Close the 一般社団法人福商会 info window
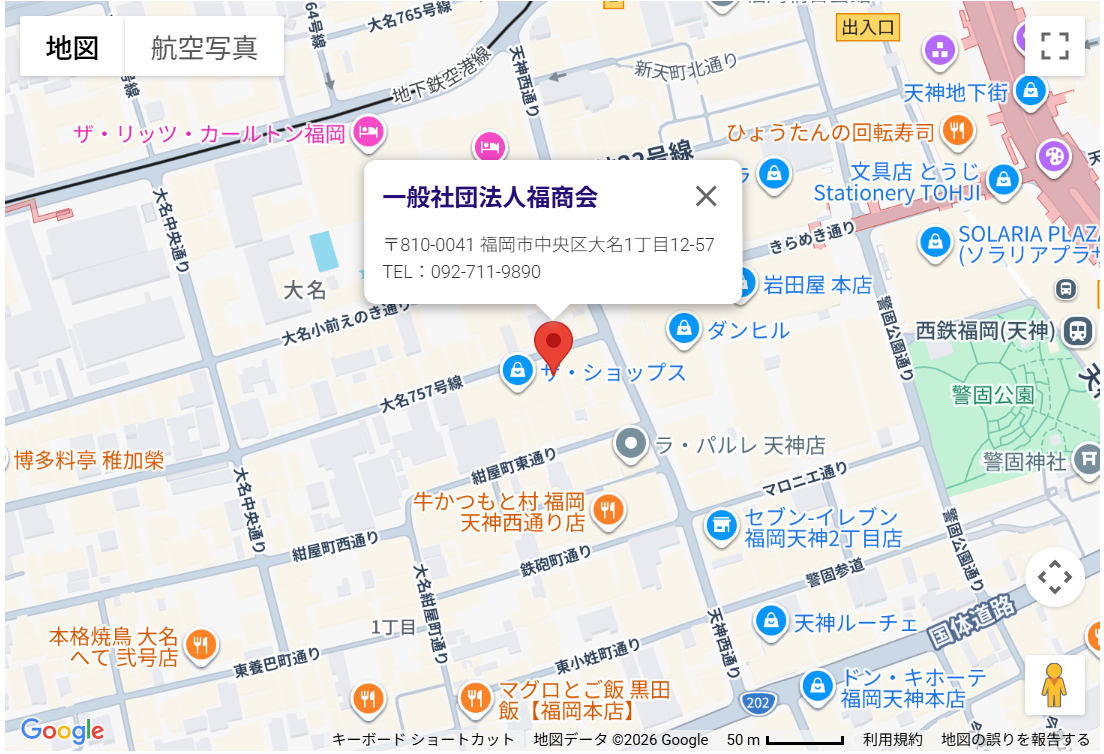The image size is (1104, 754). click(x=706, y=196)
